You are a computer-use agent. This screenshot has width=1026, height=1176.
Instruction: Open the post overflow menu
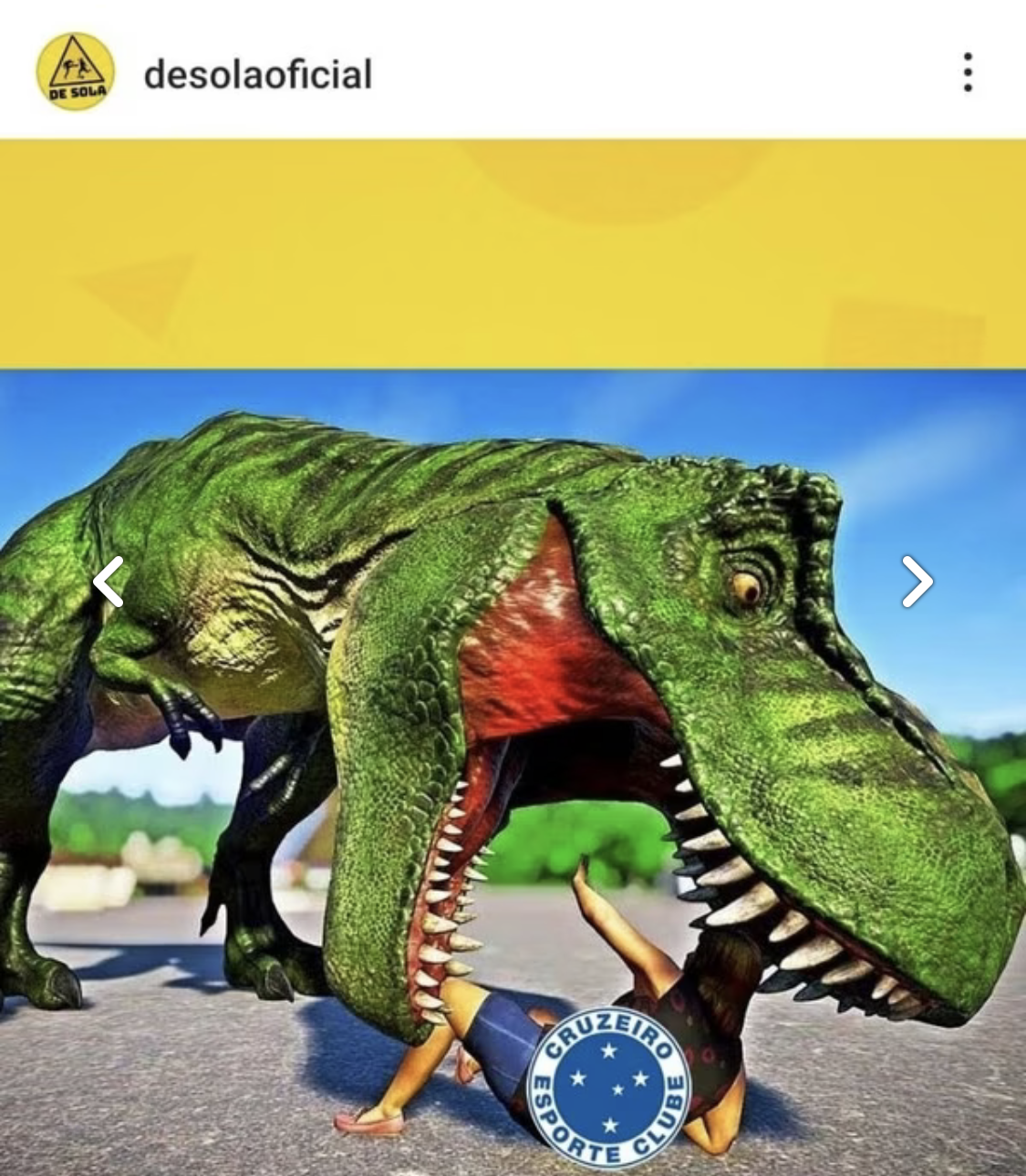click(968, 72)
